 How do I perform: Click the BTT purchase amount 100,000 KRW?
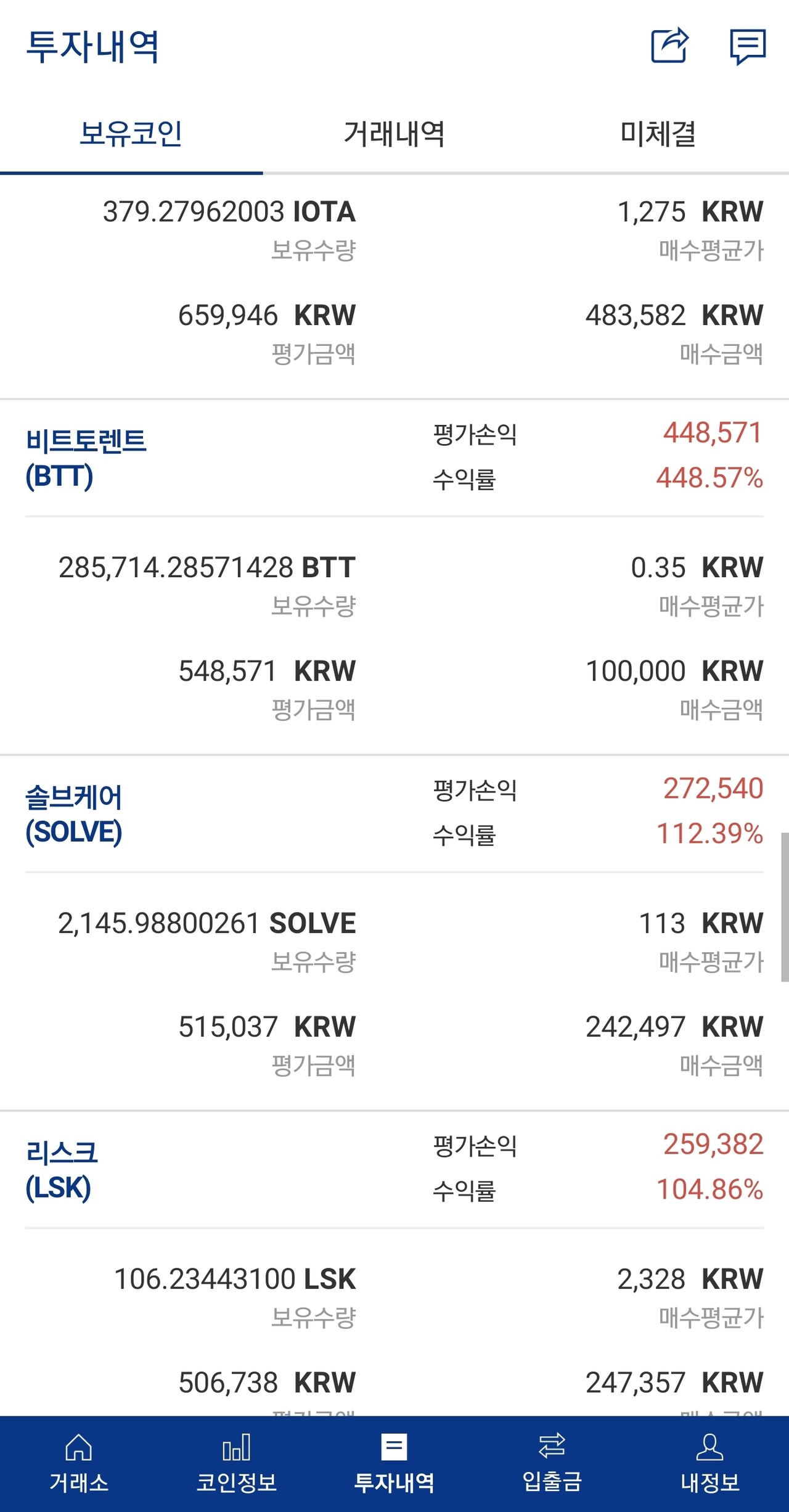pos(674,670)
